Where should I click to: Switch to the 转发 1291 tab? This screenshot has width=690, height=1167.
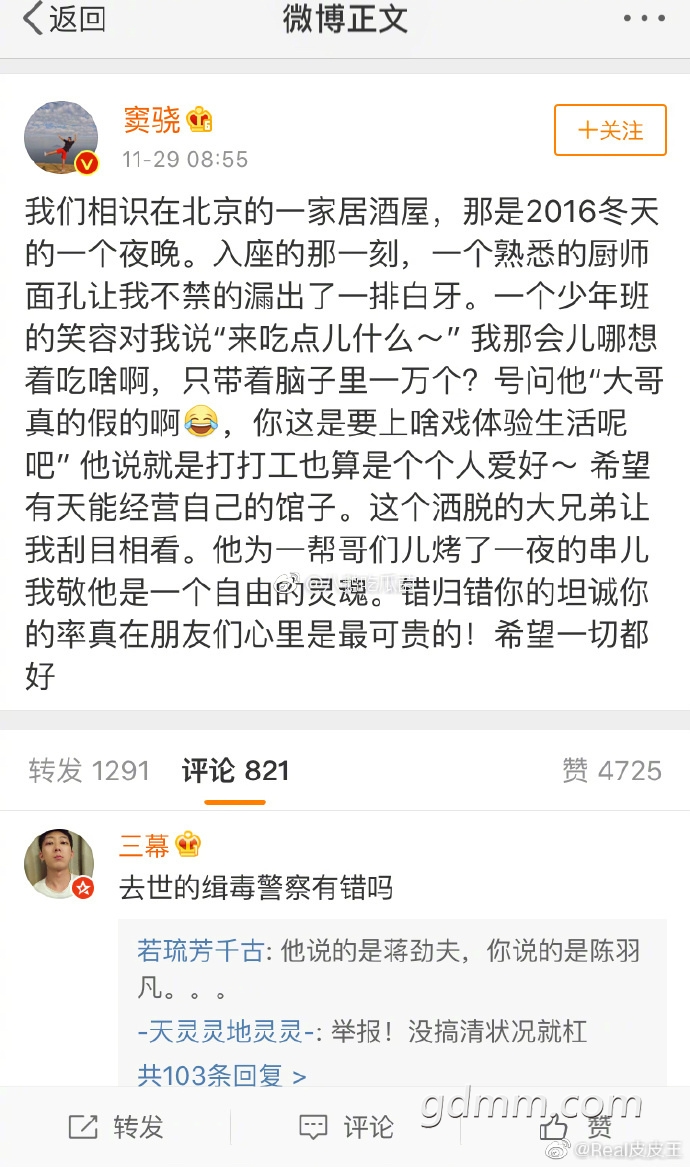click(x=89, y=770)
